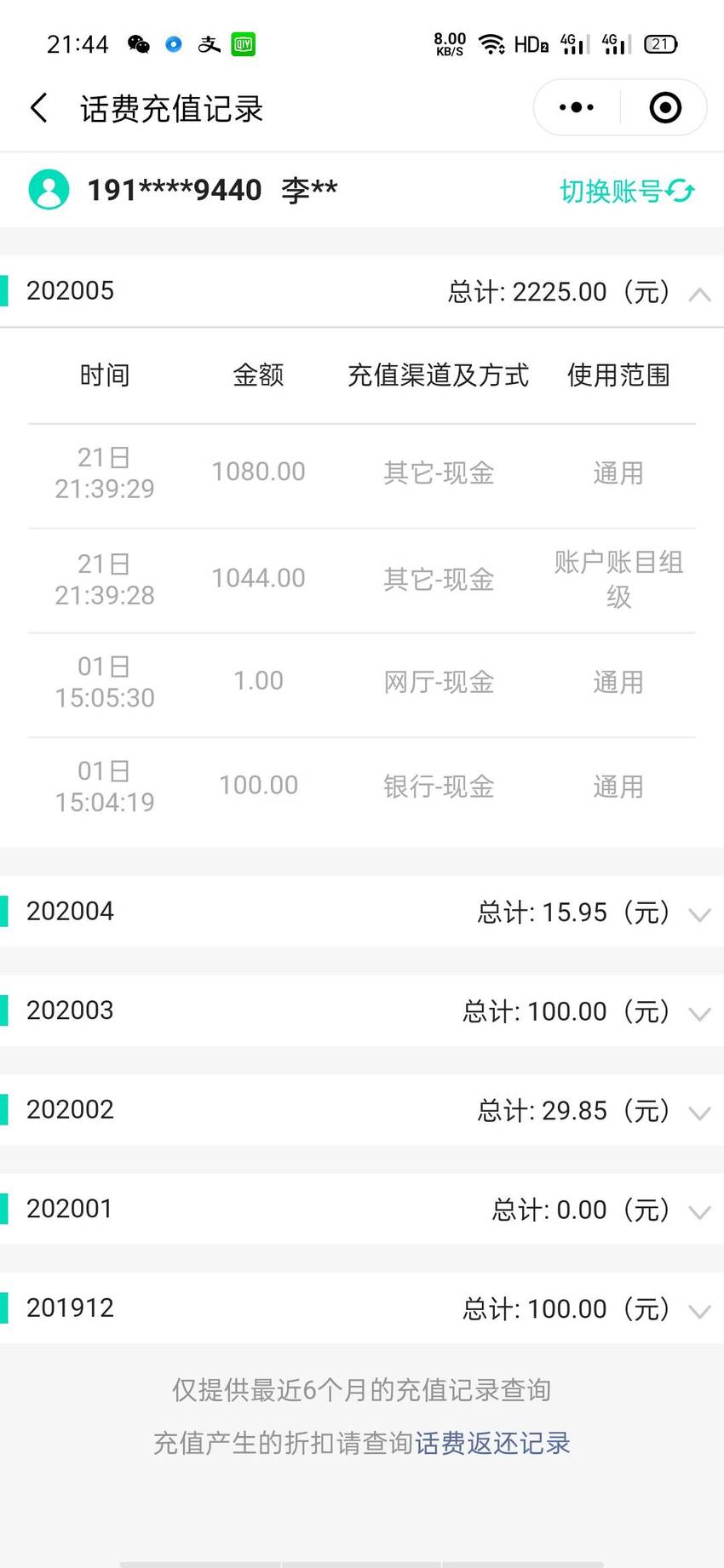Open the mini program three-dot menu
724x1568 pixels.
577,107
